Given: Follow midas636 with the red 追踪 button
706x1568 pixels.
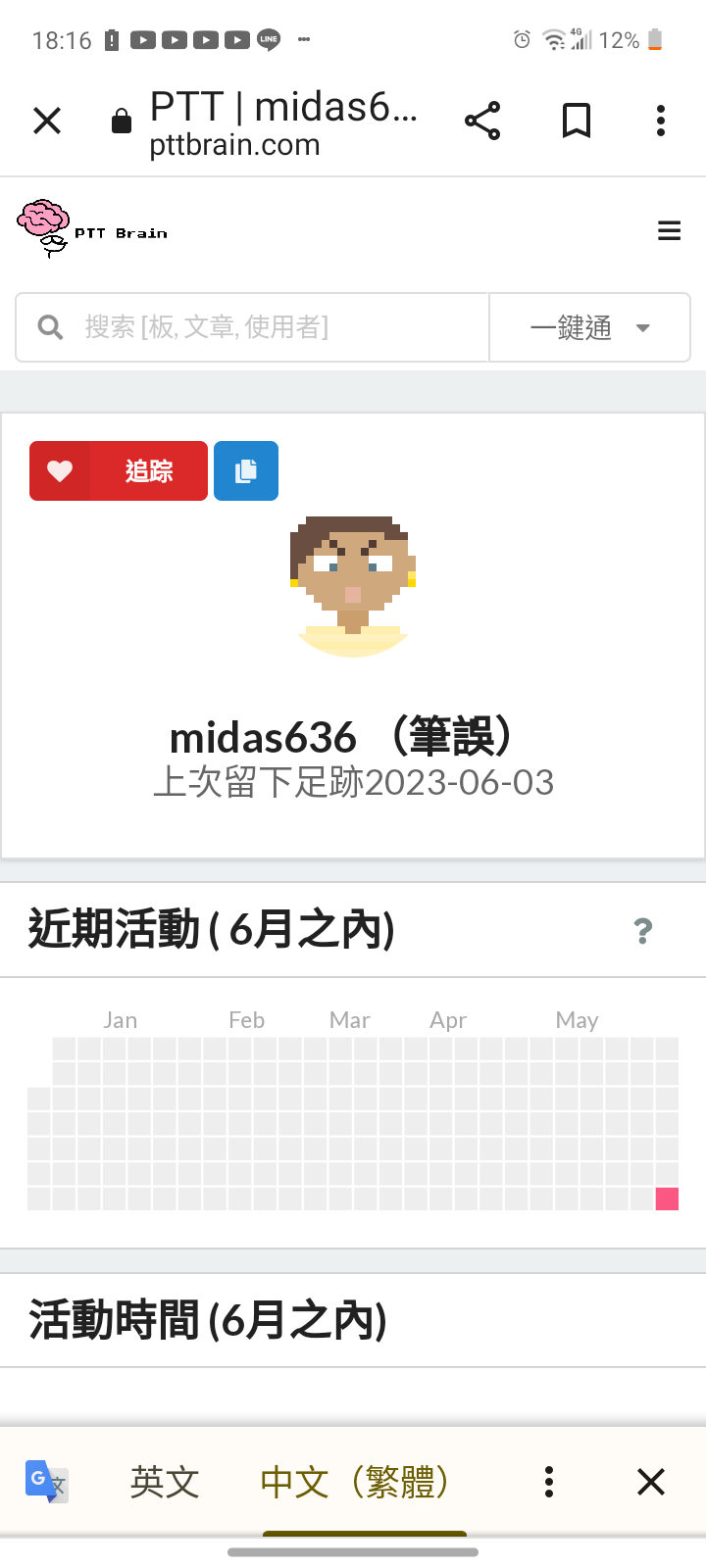Looking at the screenshot, I should click(119, 471).
